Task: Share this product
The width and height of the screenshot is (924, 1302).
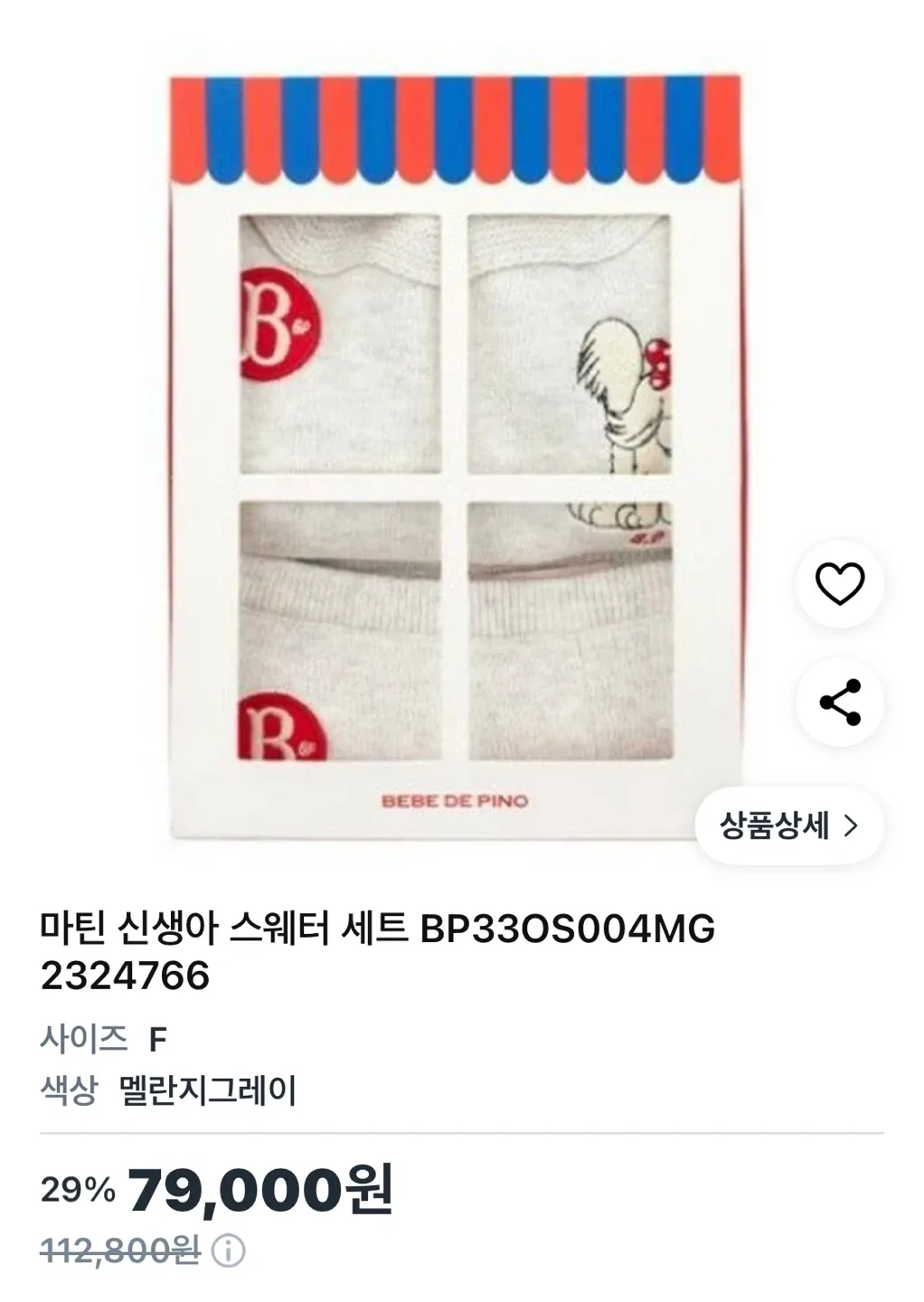Action: coord(839,703)
